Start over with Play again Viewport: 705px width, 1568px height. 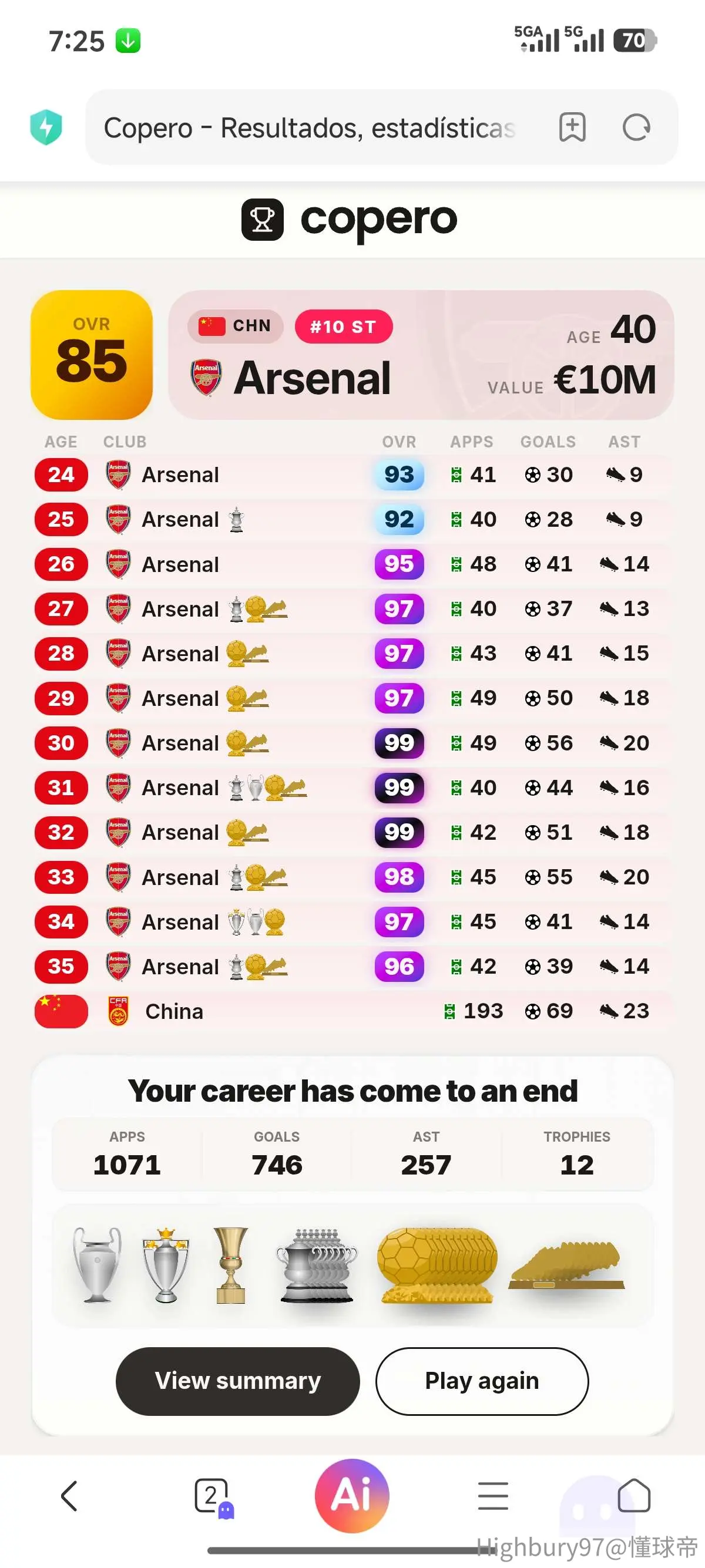(x=482, y=1381)
